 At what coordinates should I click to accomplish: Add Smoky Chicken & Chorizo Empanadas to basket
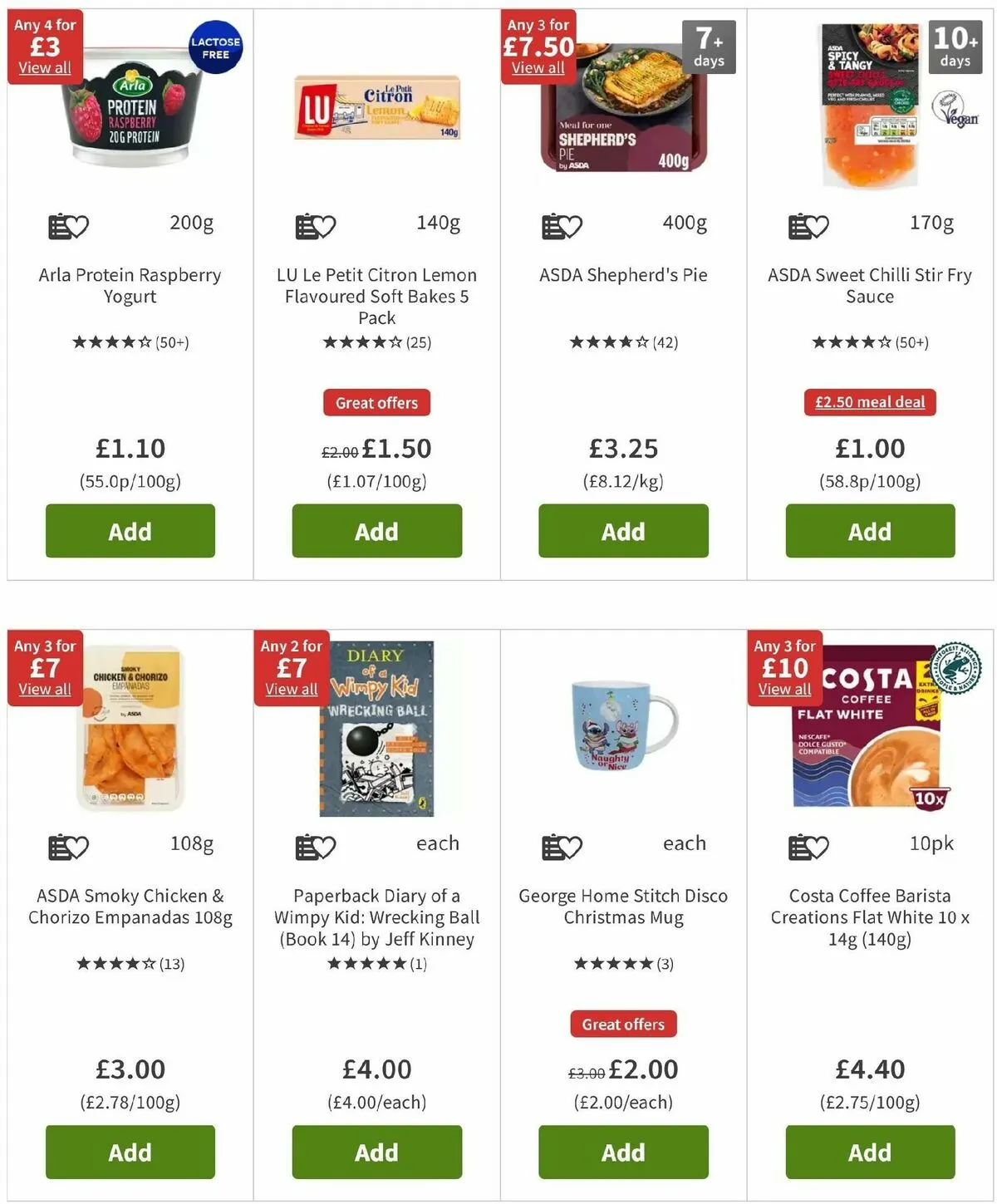click(130, 1152)
